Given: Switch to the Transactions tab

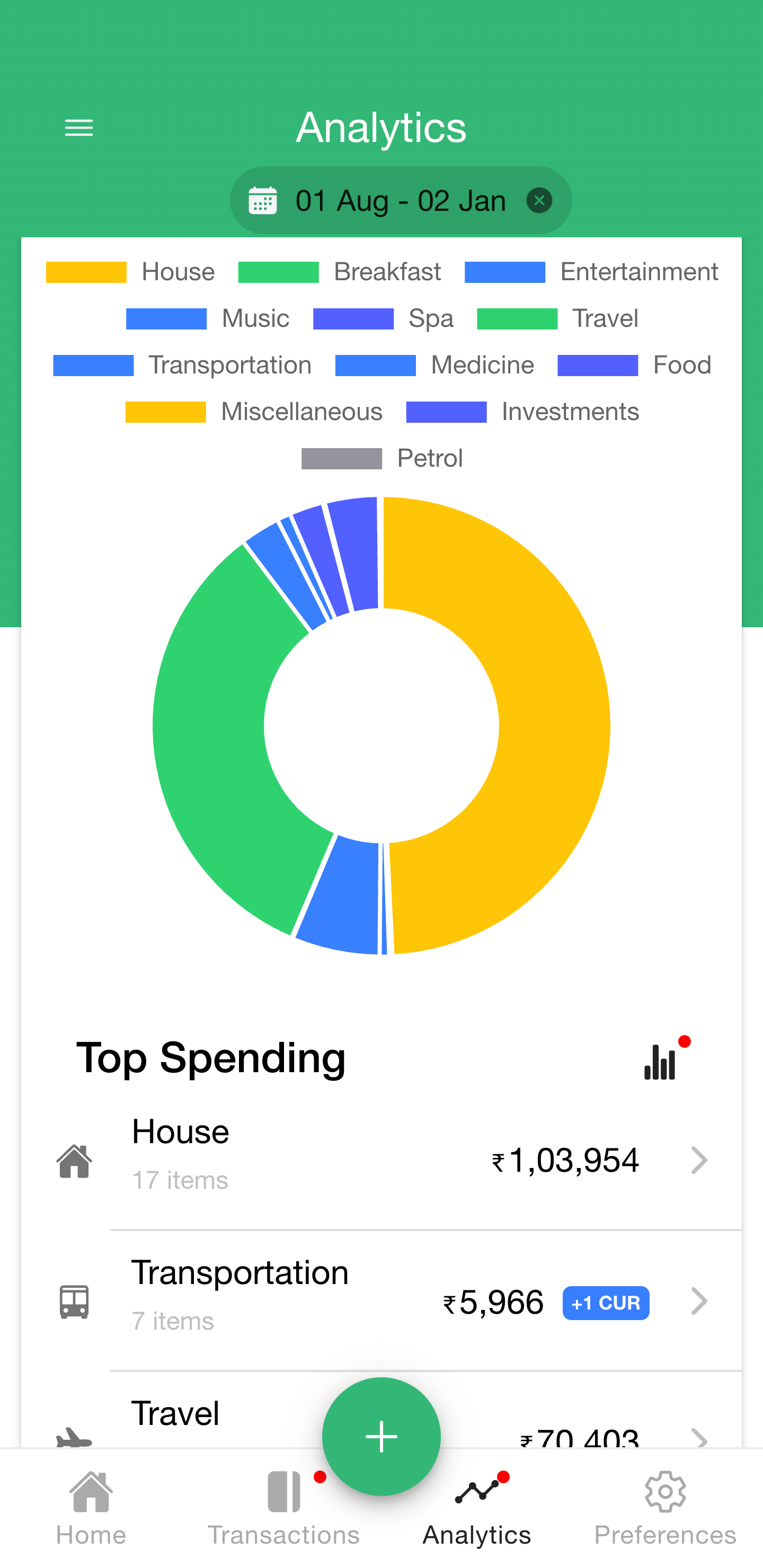Looking at the screenshot, I should tap(284, 1508).
